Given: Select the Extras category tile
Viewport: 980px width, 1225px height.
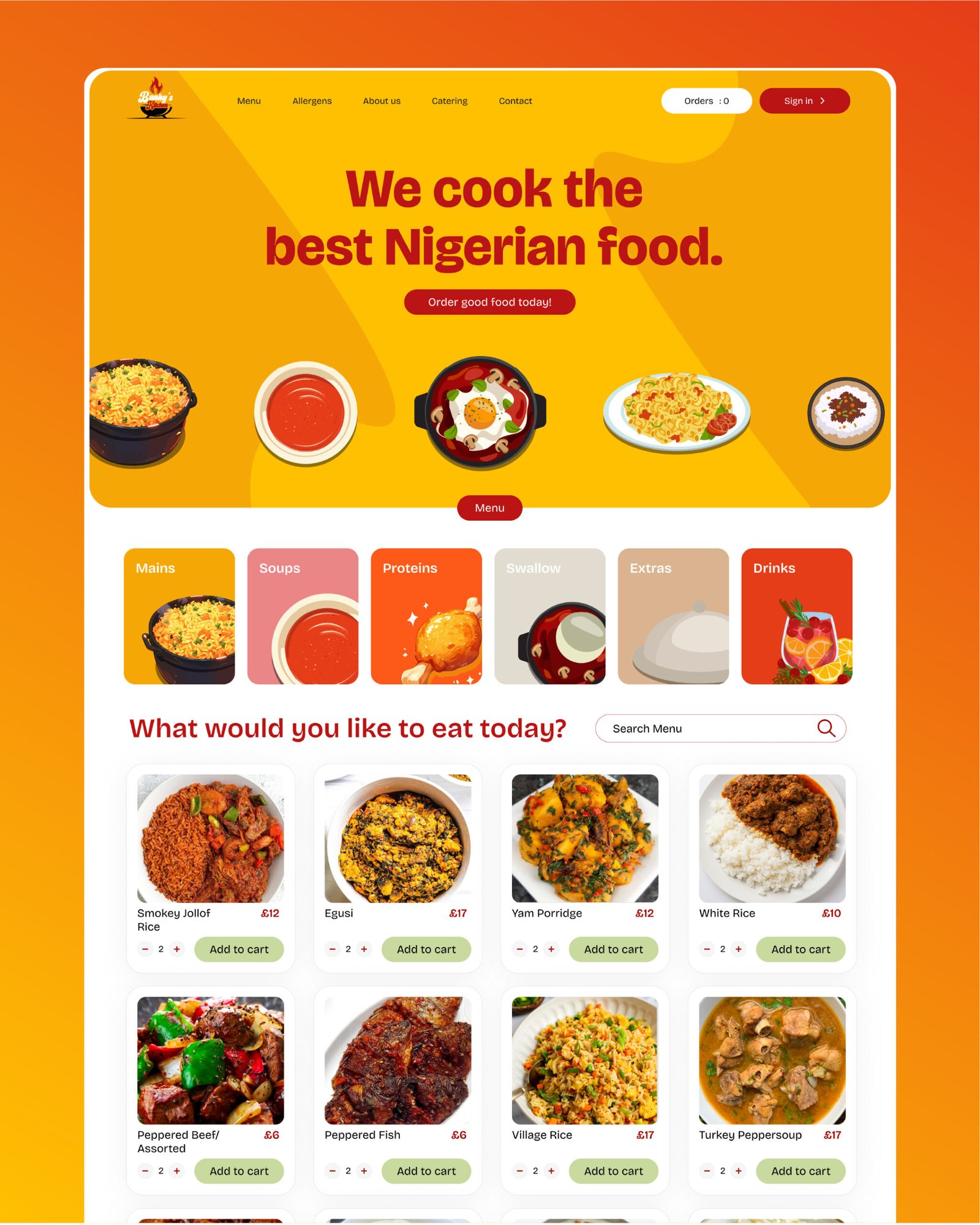Looking at the screenshot, I should tap(674, 616).
